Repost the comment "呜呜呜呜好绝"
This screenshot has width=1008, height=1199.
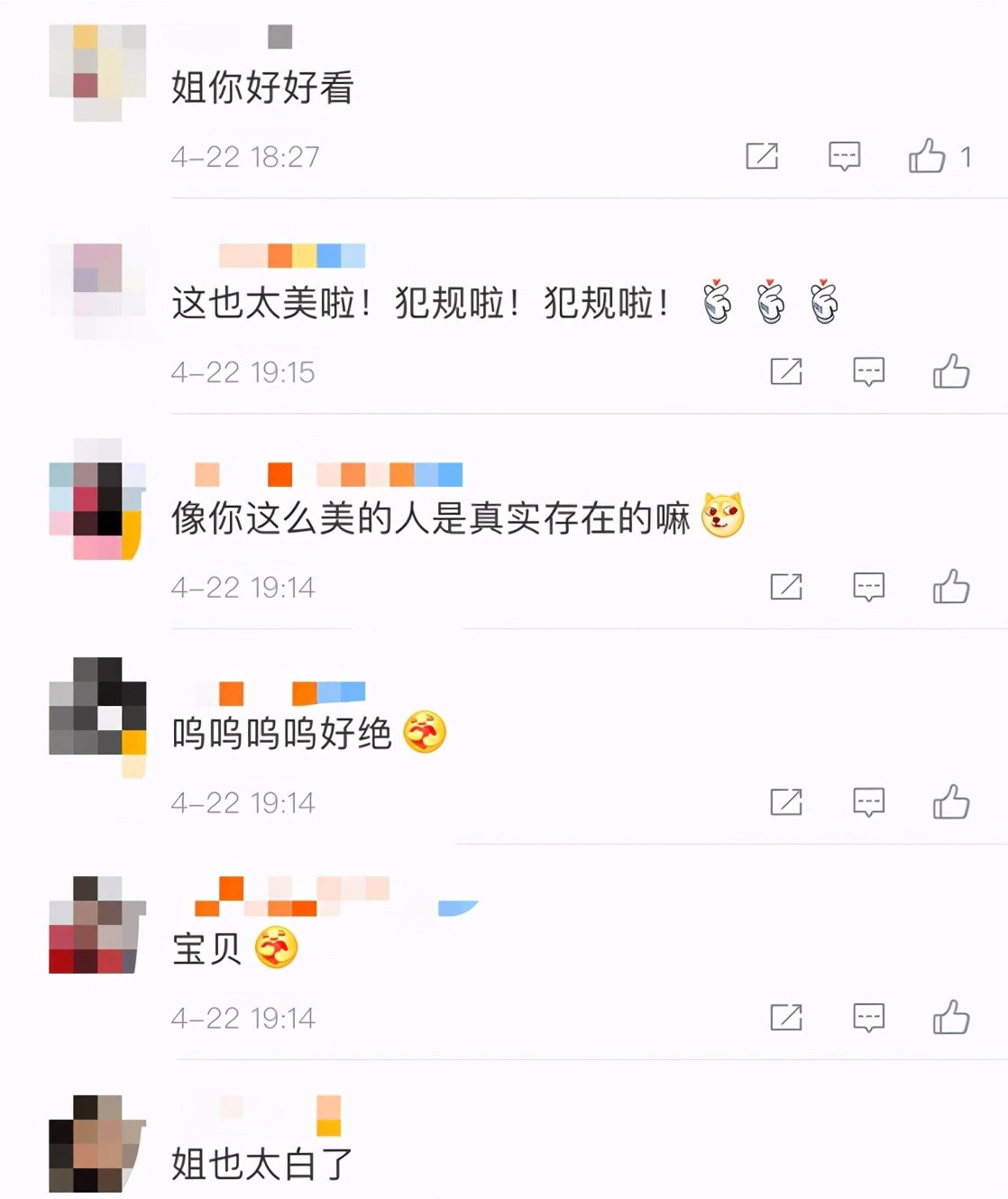786,801
